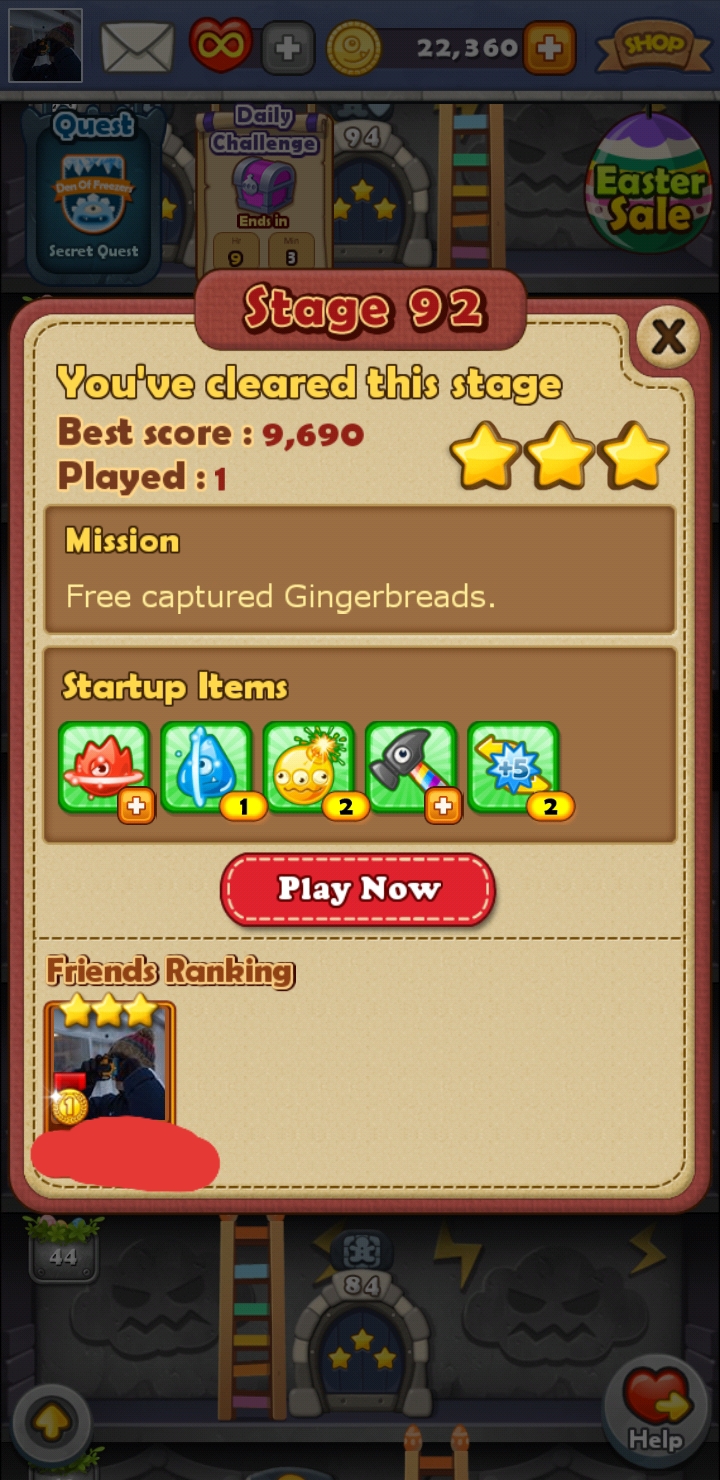
Task: Open the Shop
Action: [x=655, y=46]
